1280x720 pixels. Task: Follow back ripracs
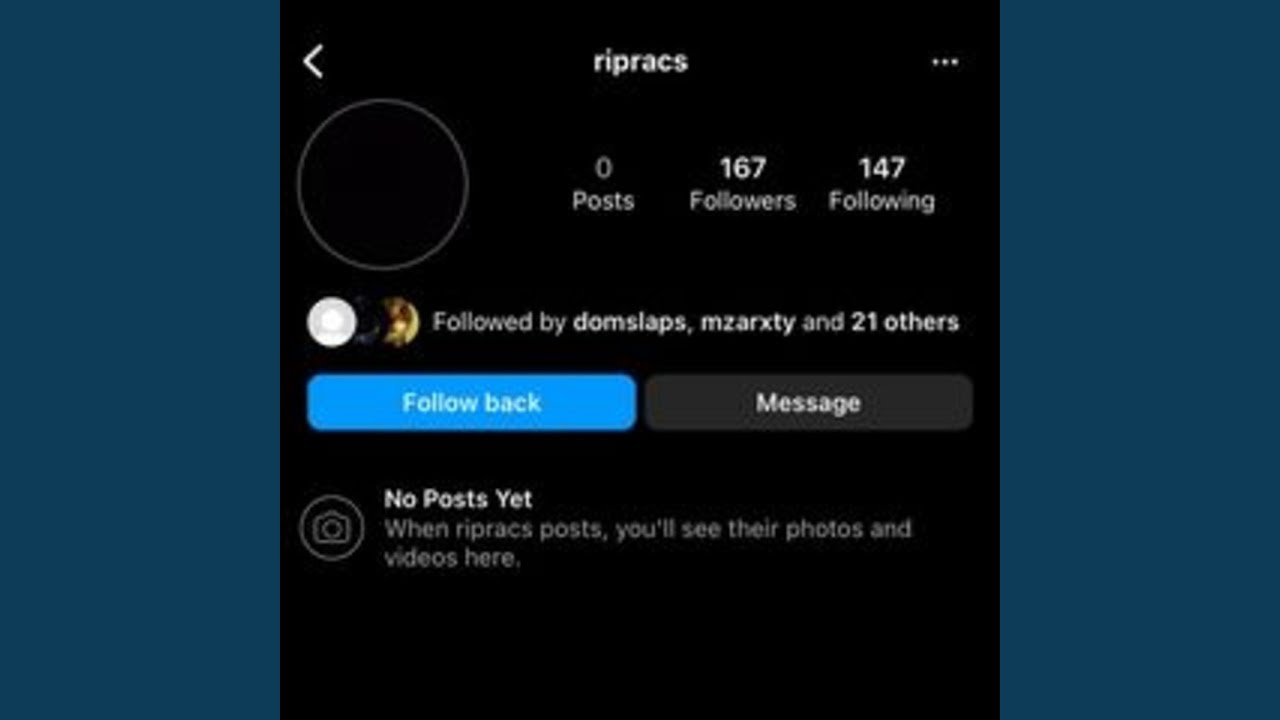(471, 402)
